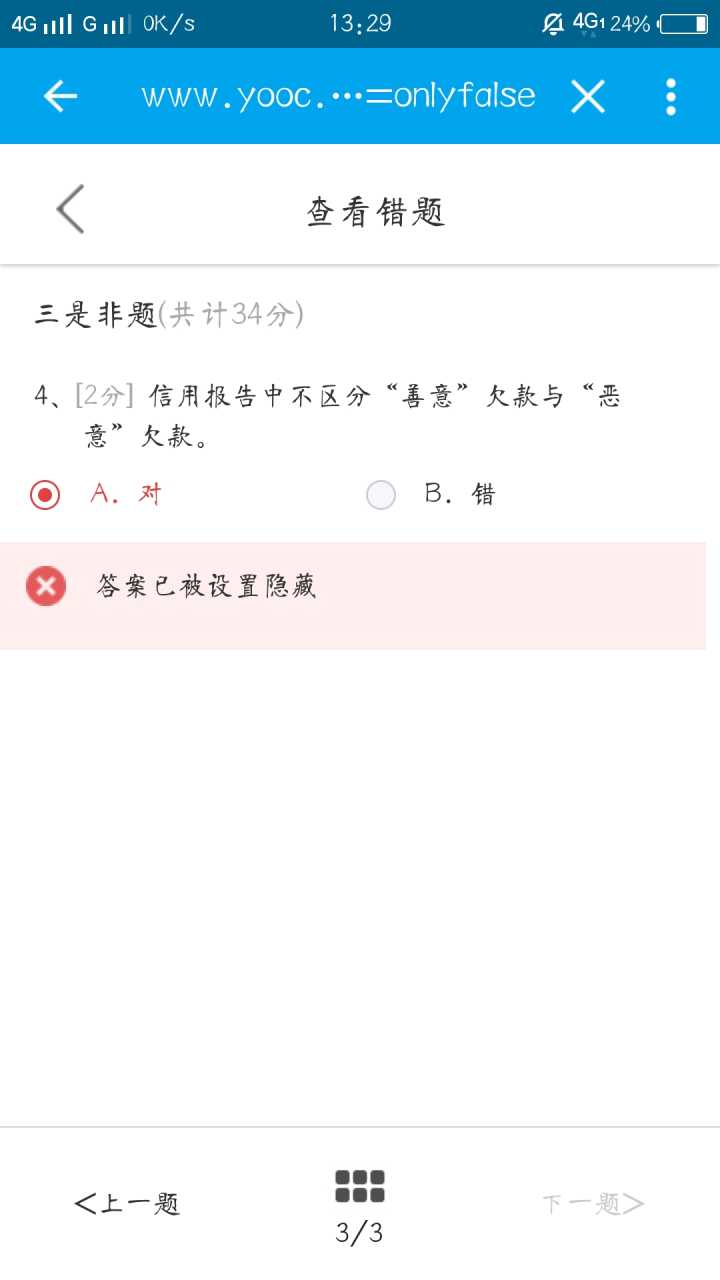Go back from 查看错题 page
720x1280 pixels.
(70, 210)
